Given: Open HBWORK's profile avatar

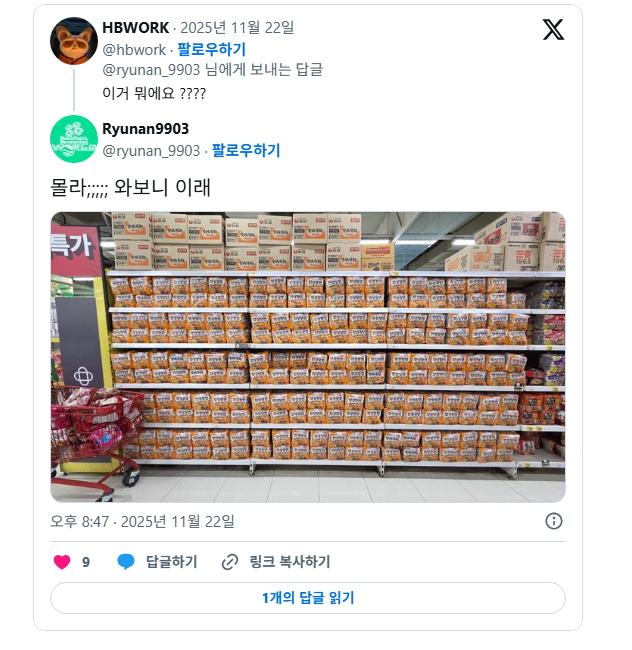Looking at the screenshot, I should point(74,41).
